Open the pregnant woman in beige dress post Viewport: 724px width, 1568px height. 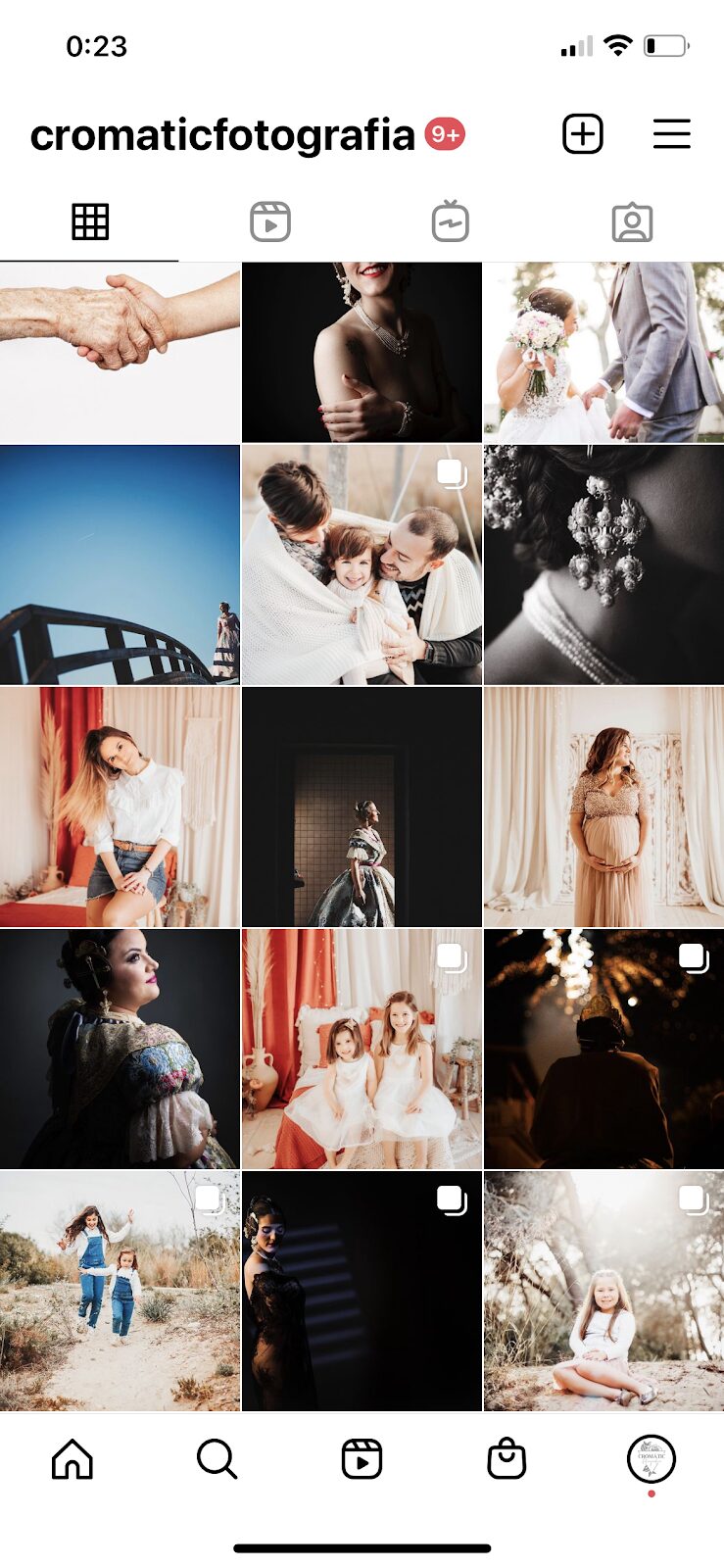pos(603,807)
